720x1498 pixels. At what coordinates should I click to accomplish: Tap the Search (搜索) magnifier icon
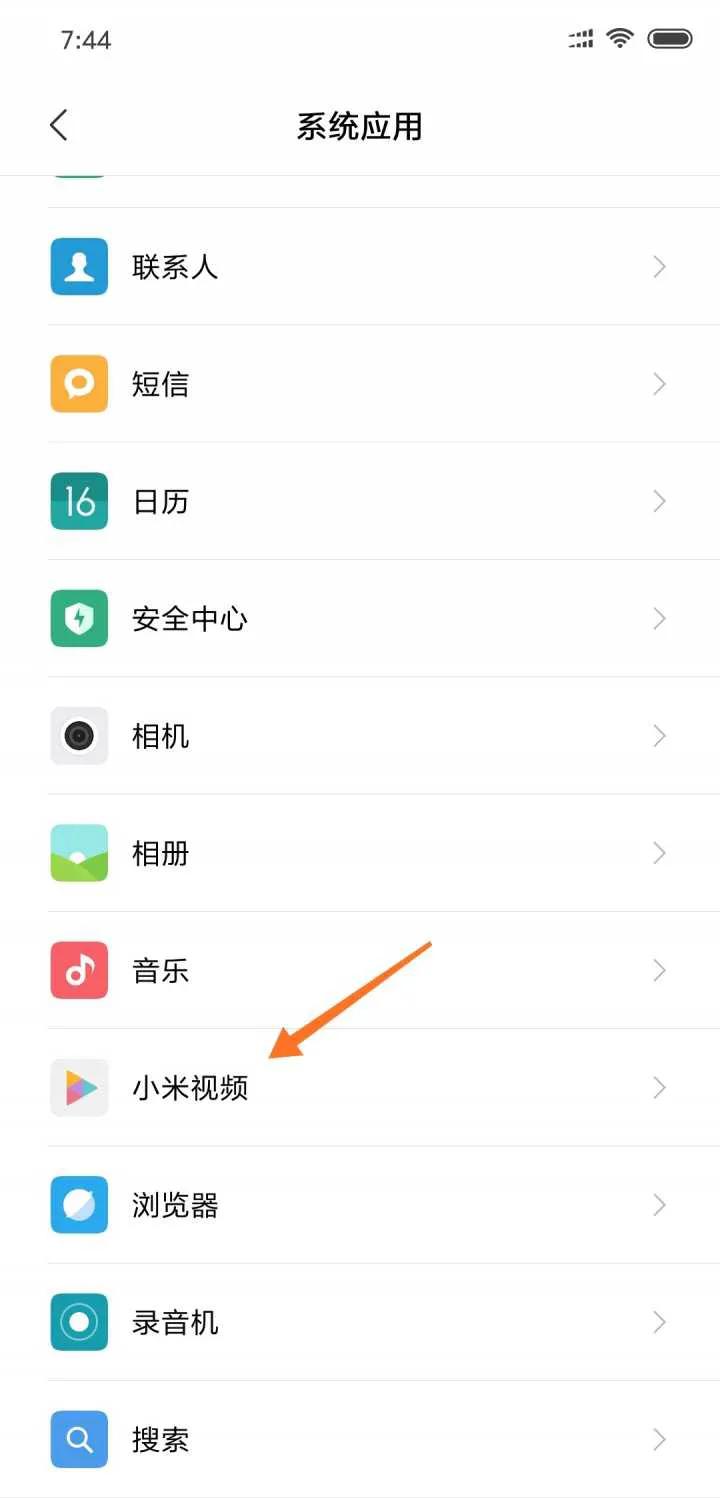[x=78, y=1439]
